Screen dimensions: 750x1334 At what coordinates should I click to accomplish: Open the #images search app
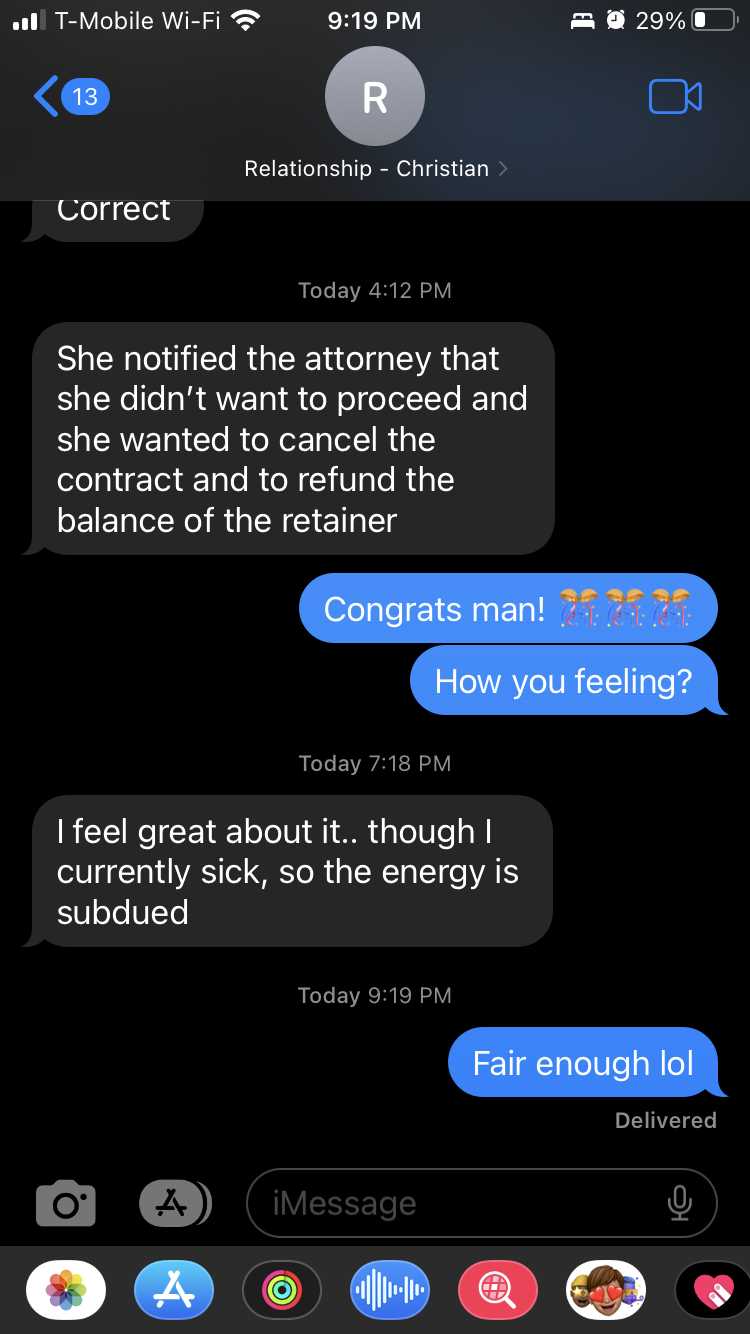coord(498,1290)
